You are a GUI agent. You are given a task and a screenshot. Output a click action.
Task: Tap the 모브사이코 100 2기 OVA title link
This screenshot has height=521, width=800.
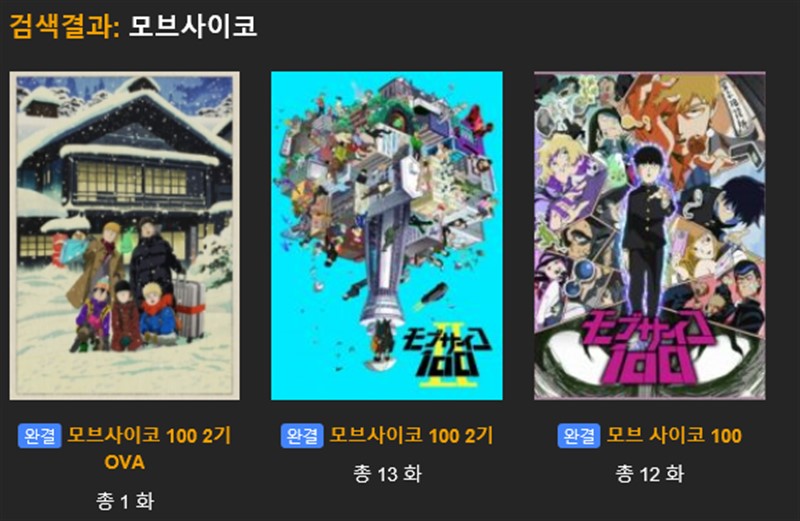150,436
